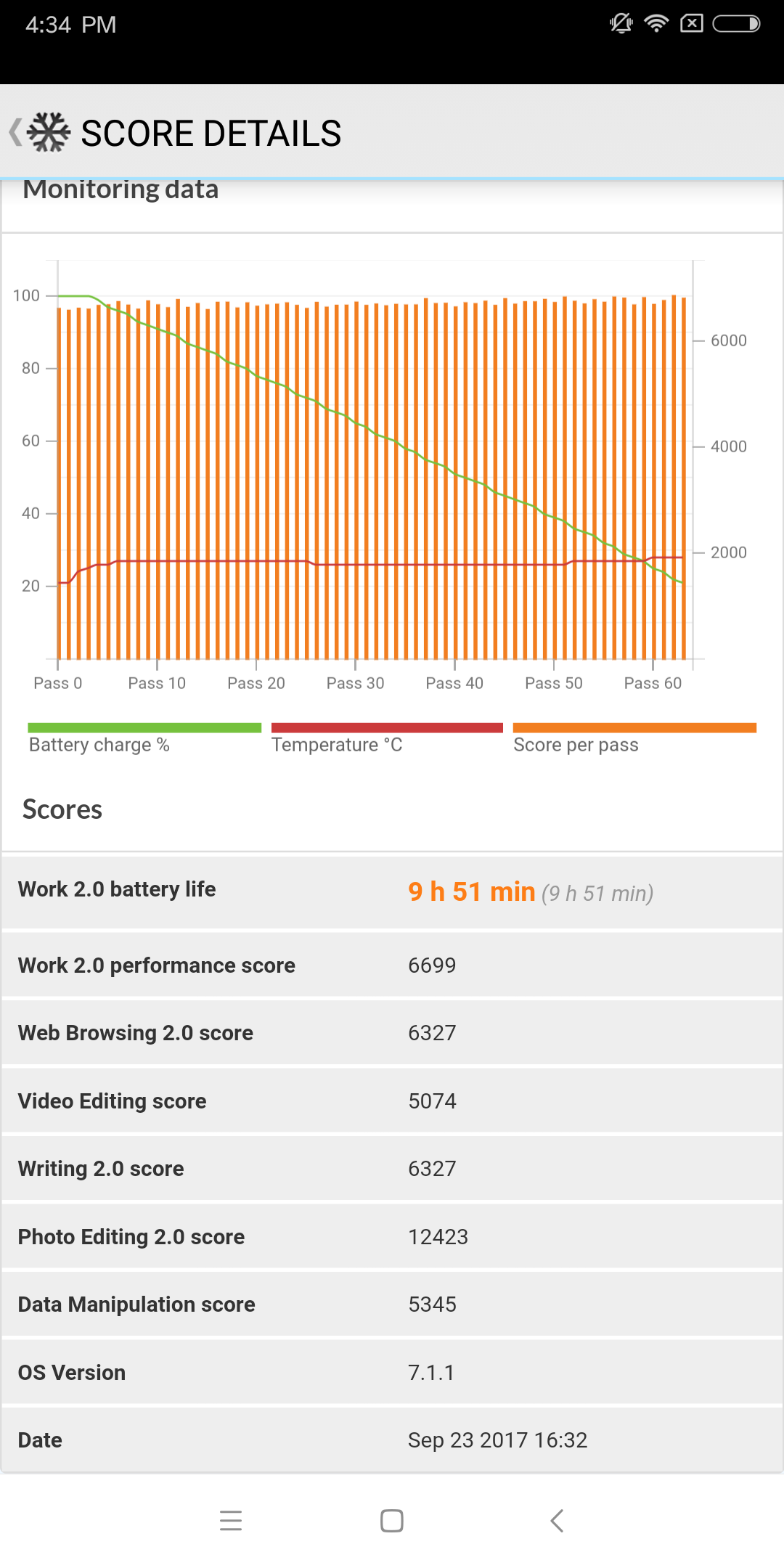Open recent apps with the menu button
Image resolution: width=784 pixels, height=1568 pixels.
coord(231,1520)
